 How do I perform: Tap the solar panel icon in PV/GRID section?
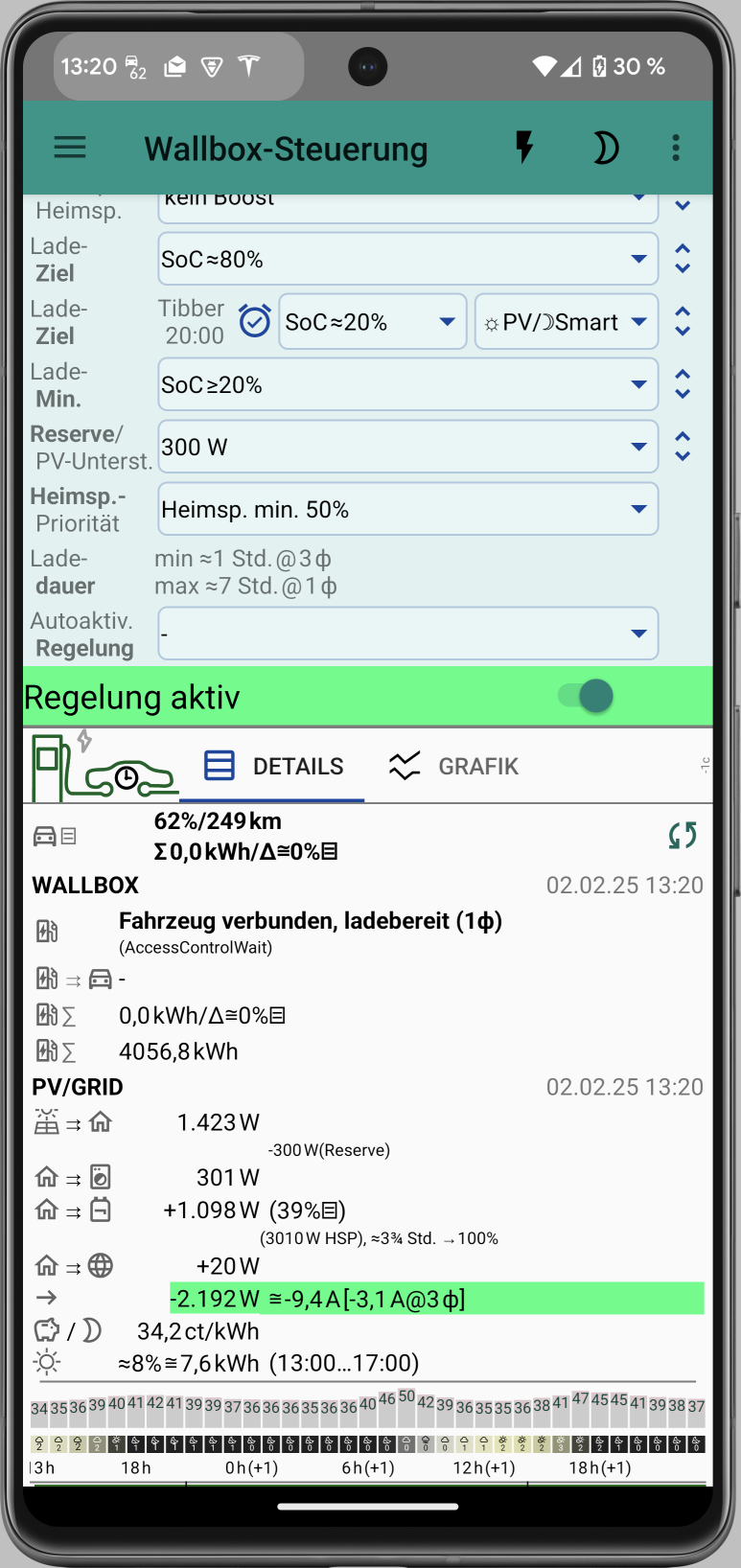point(44,1121)
